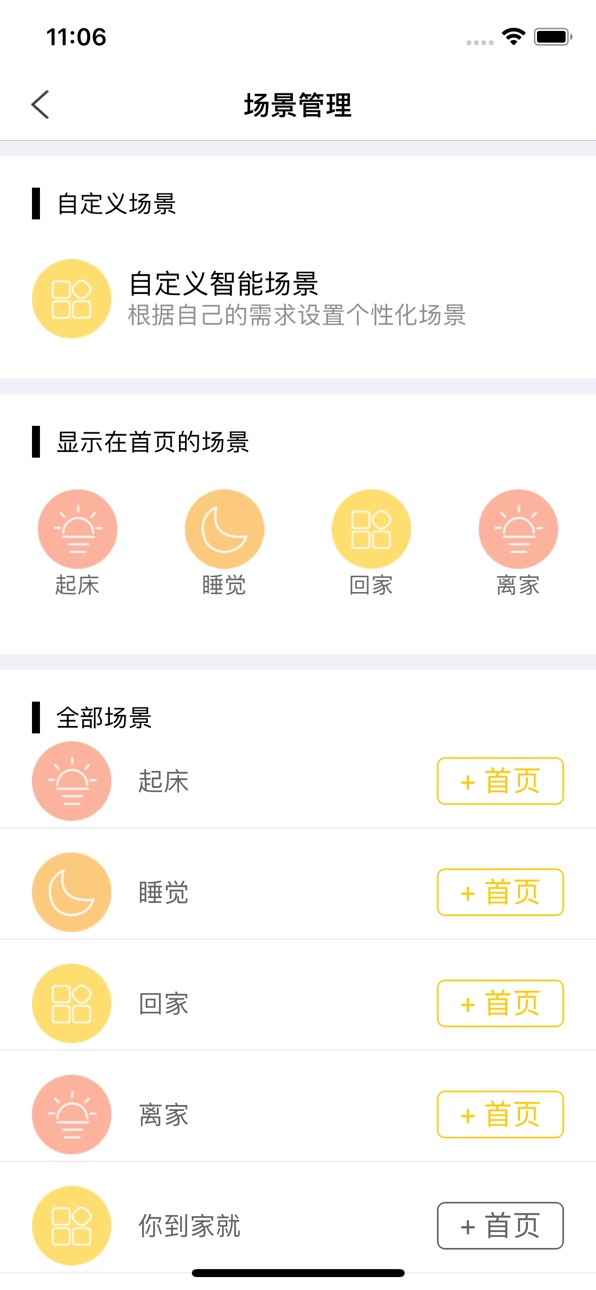Tap the +首页 button for 离家

click(x=500, y=1115)
